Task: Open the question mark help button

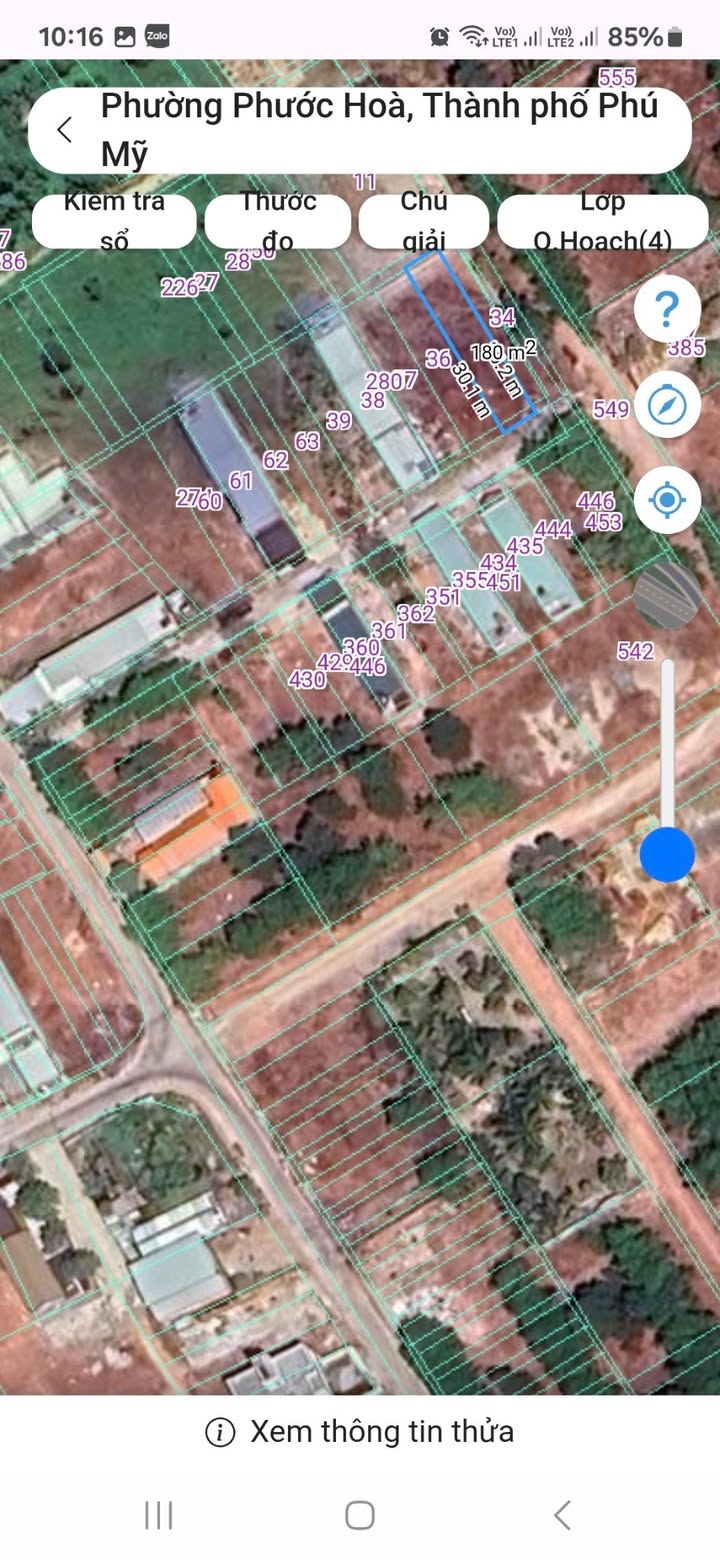Action: (x=667, y=310)
